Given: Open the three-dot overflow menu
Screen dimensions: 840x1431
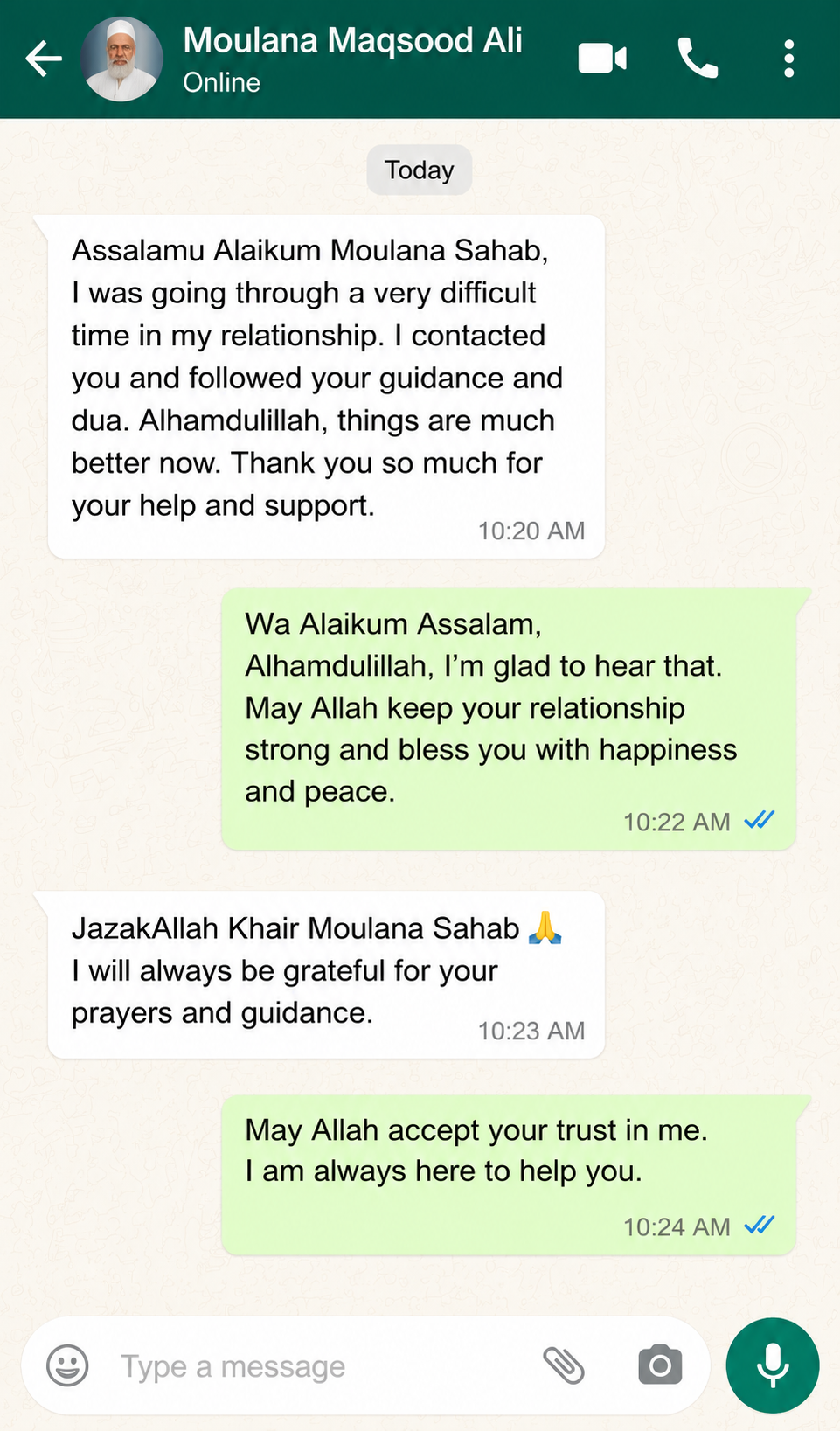Looking at the screenshot, I should [789, 59].
